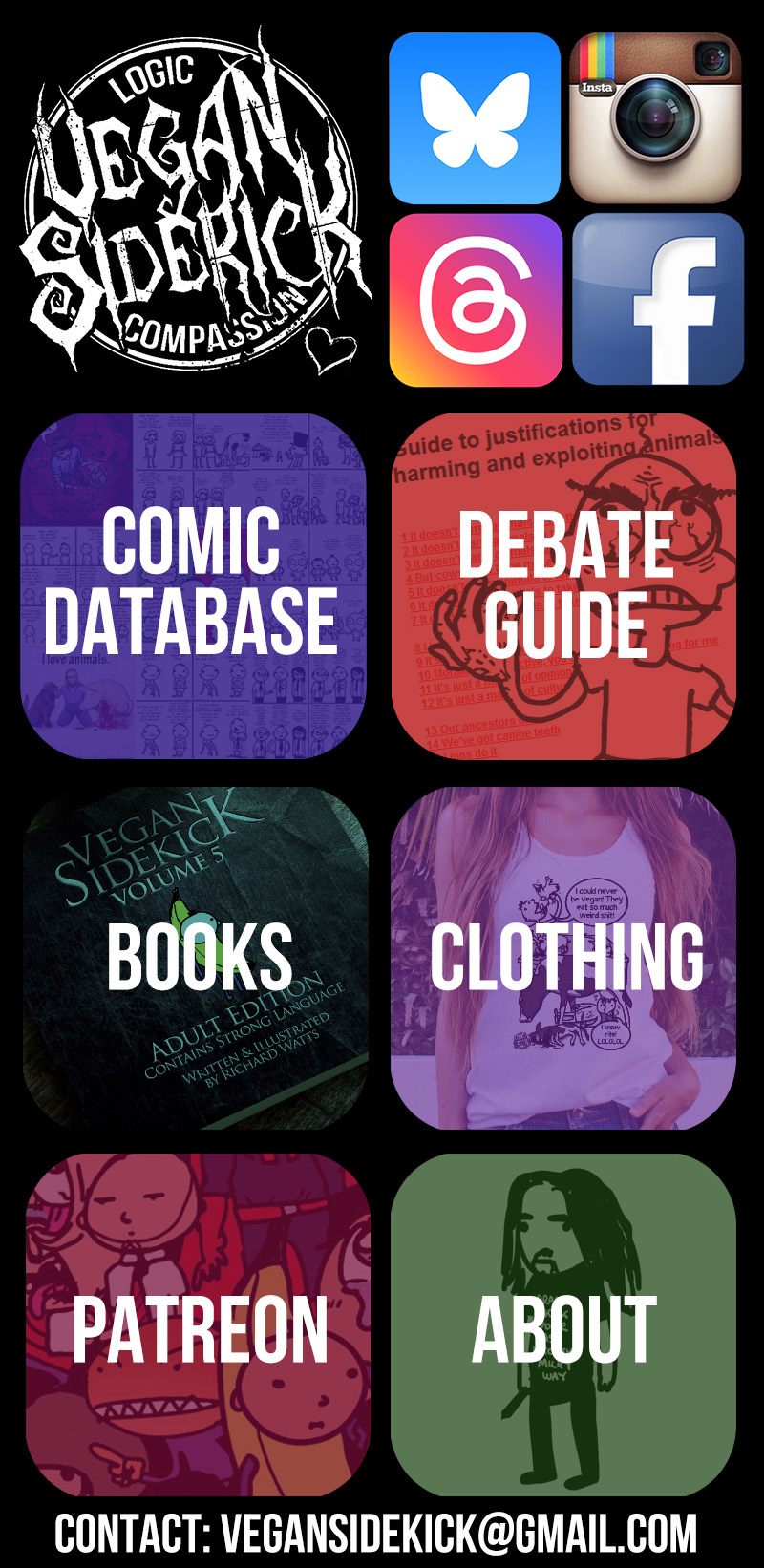Image resolution: width=764 pixels, height=1568 pixels.
Task: Go to the Patreon tile
Action: click(x=197, y=1324)
